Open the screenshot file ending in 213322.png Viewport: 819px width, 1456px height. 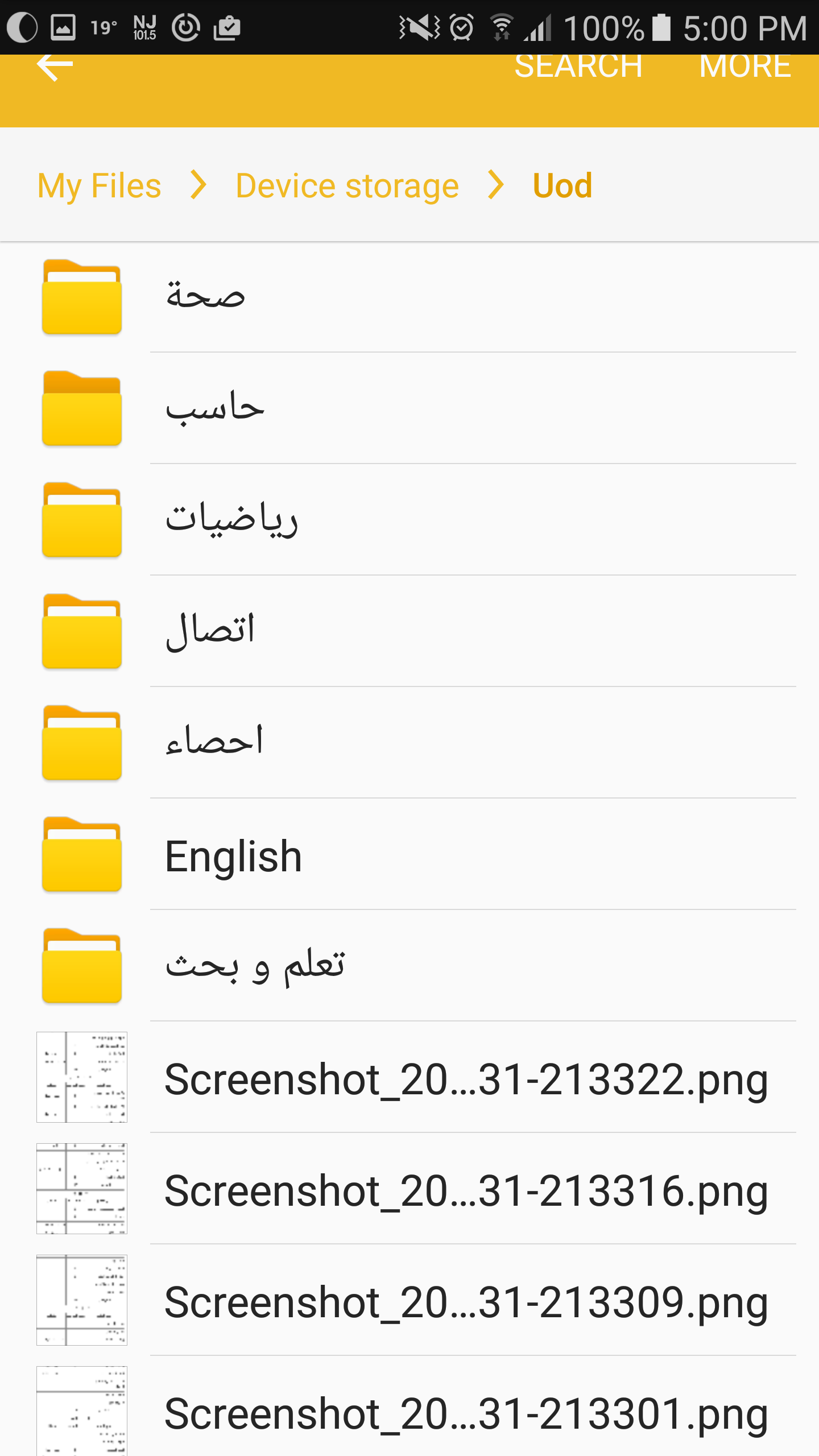point(409,1077)
